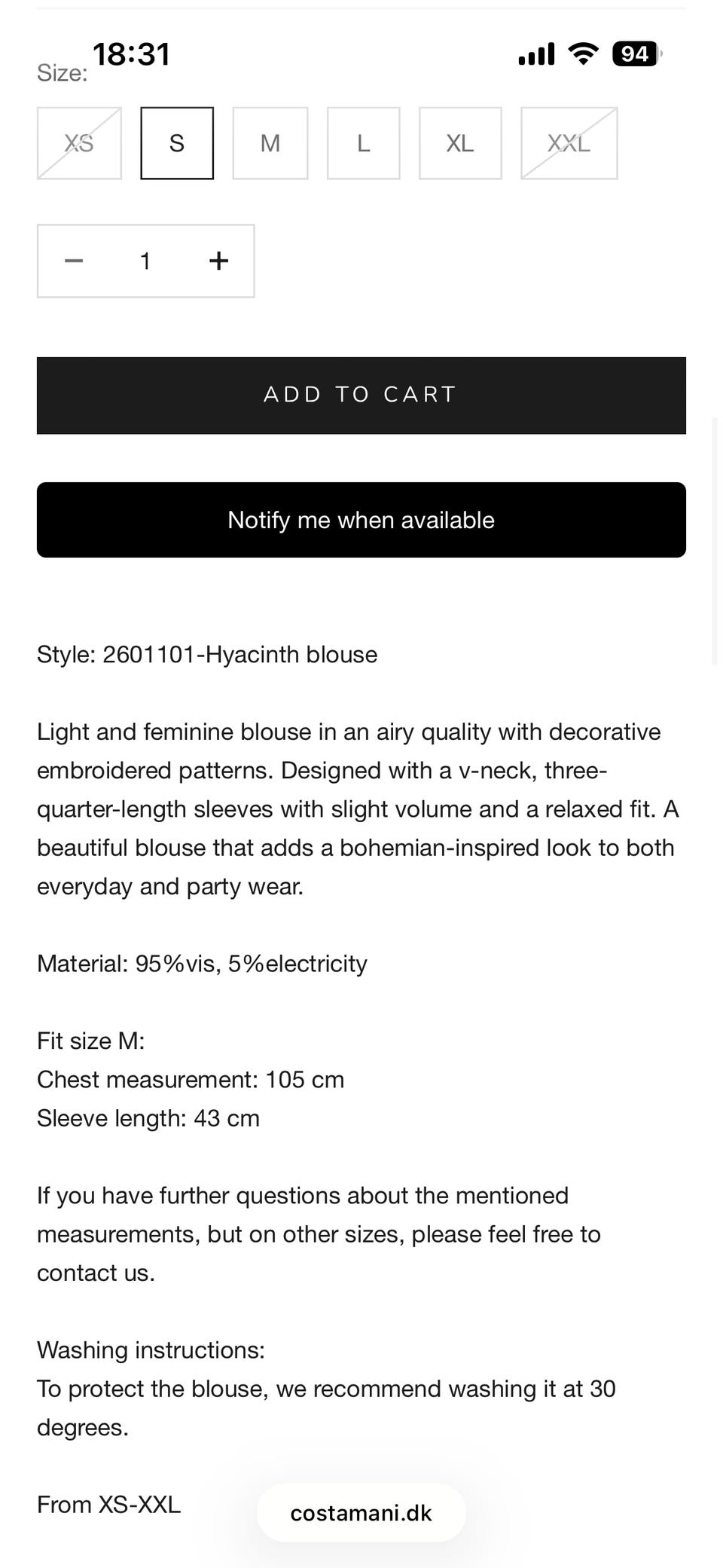Choose size S
Image resolution: width=723 pixels, height=1568 pixels.
pyautogui.click(x=177, y=143)
